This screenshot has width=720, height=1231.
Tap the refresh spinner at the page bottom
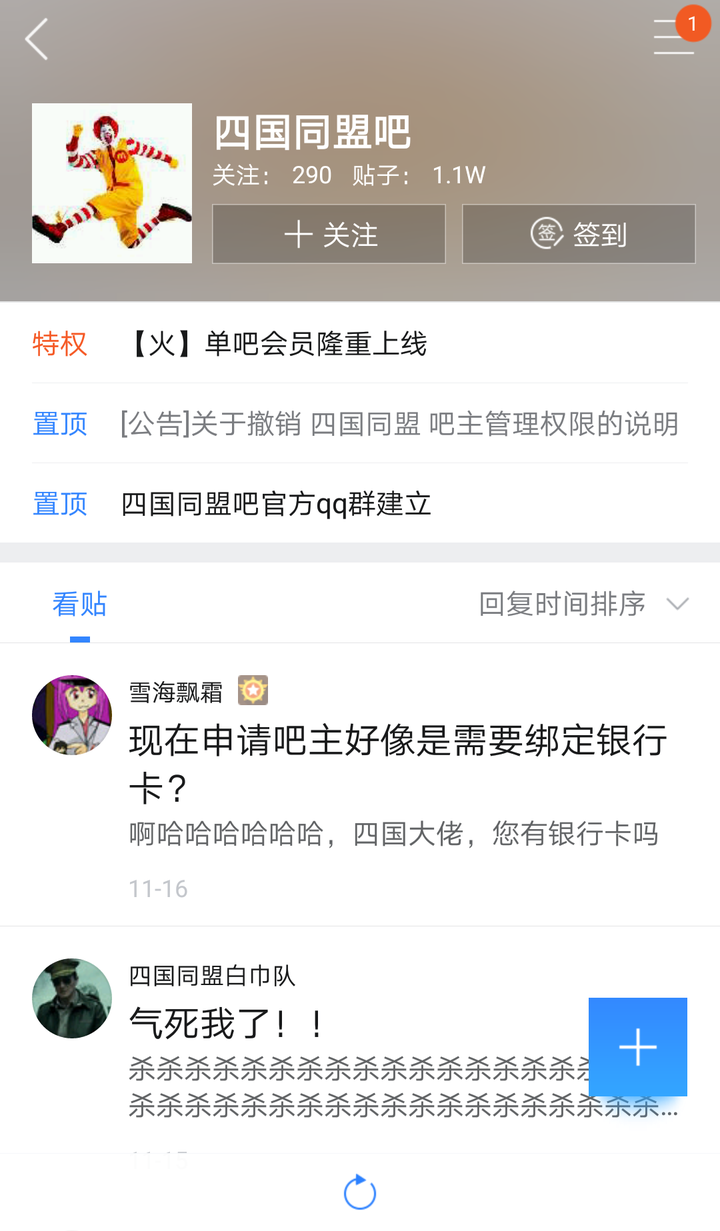point(359,1193)
